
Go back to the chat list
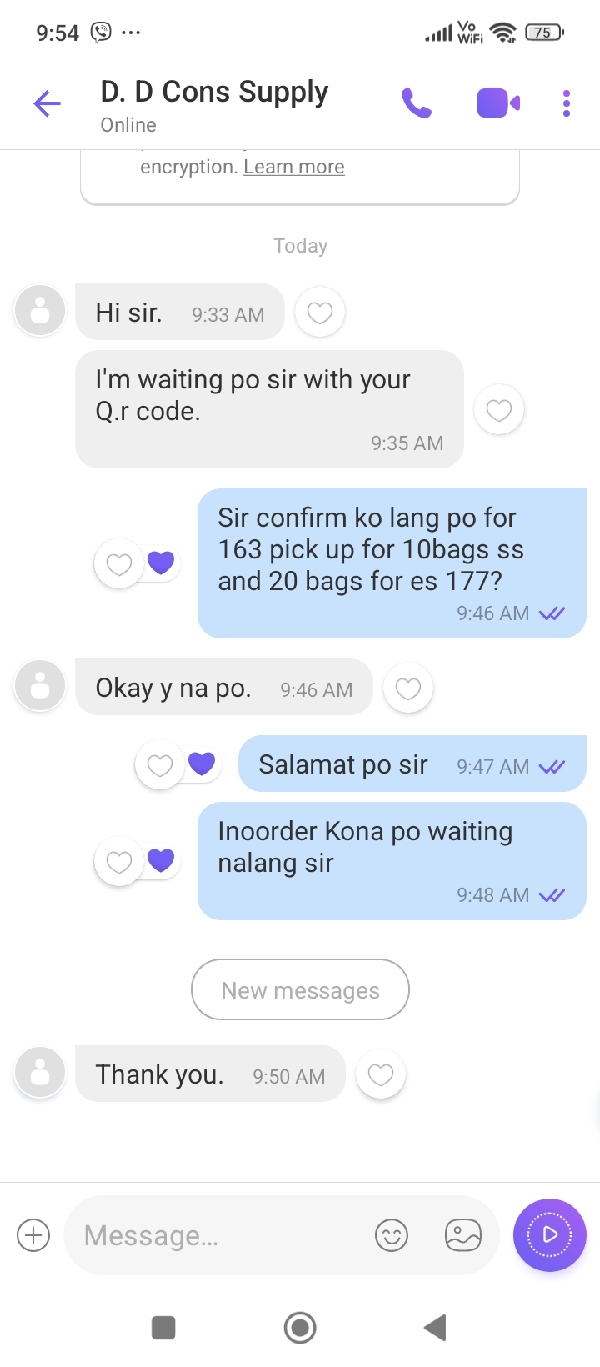(x=47, y=103)
